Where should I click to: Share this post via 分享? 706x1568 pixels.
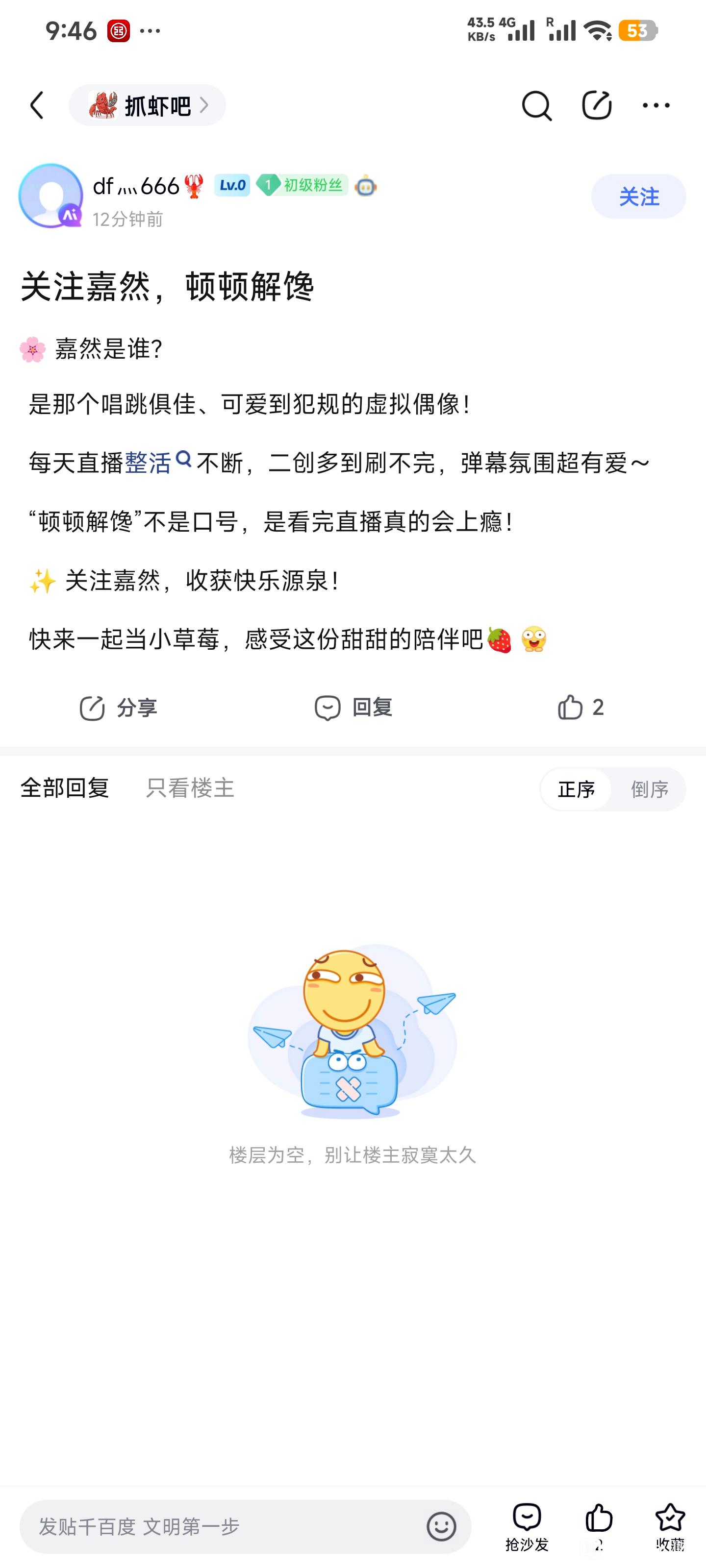(x=119, y=707)
